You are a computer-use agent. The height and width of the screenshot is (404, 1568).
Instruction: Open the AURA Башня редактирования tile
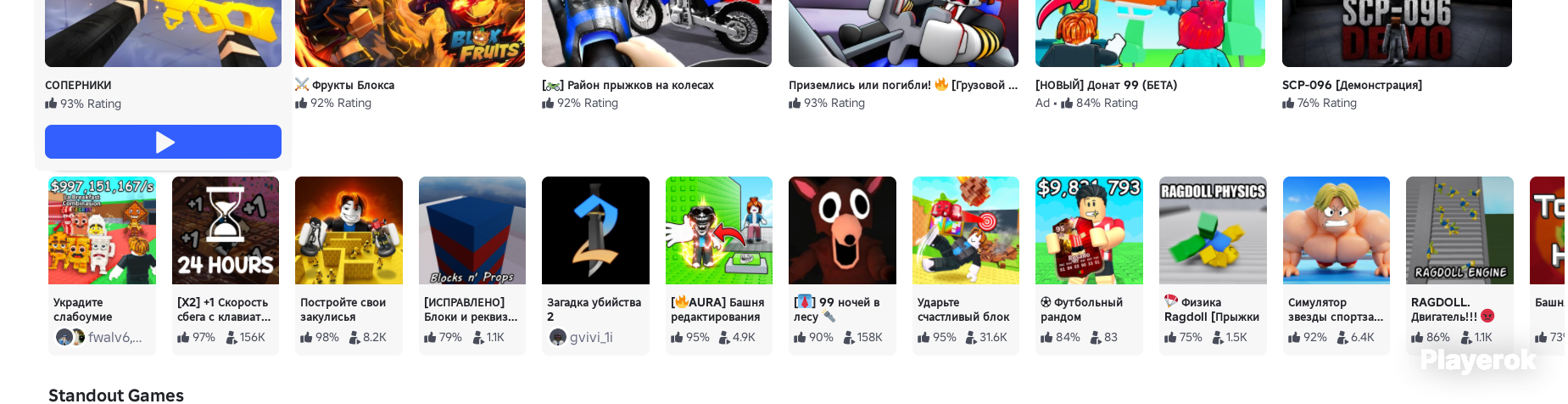[719, 265]
